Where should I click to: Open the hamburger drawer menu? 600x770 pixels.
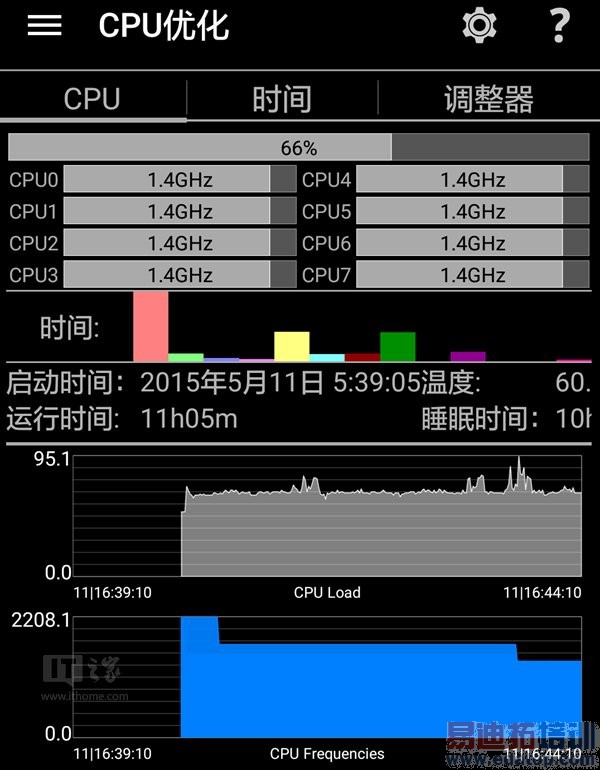pos(45,26)
